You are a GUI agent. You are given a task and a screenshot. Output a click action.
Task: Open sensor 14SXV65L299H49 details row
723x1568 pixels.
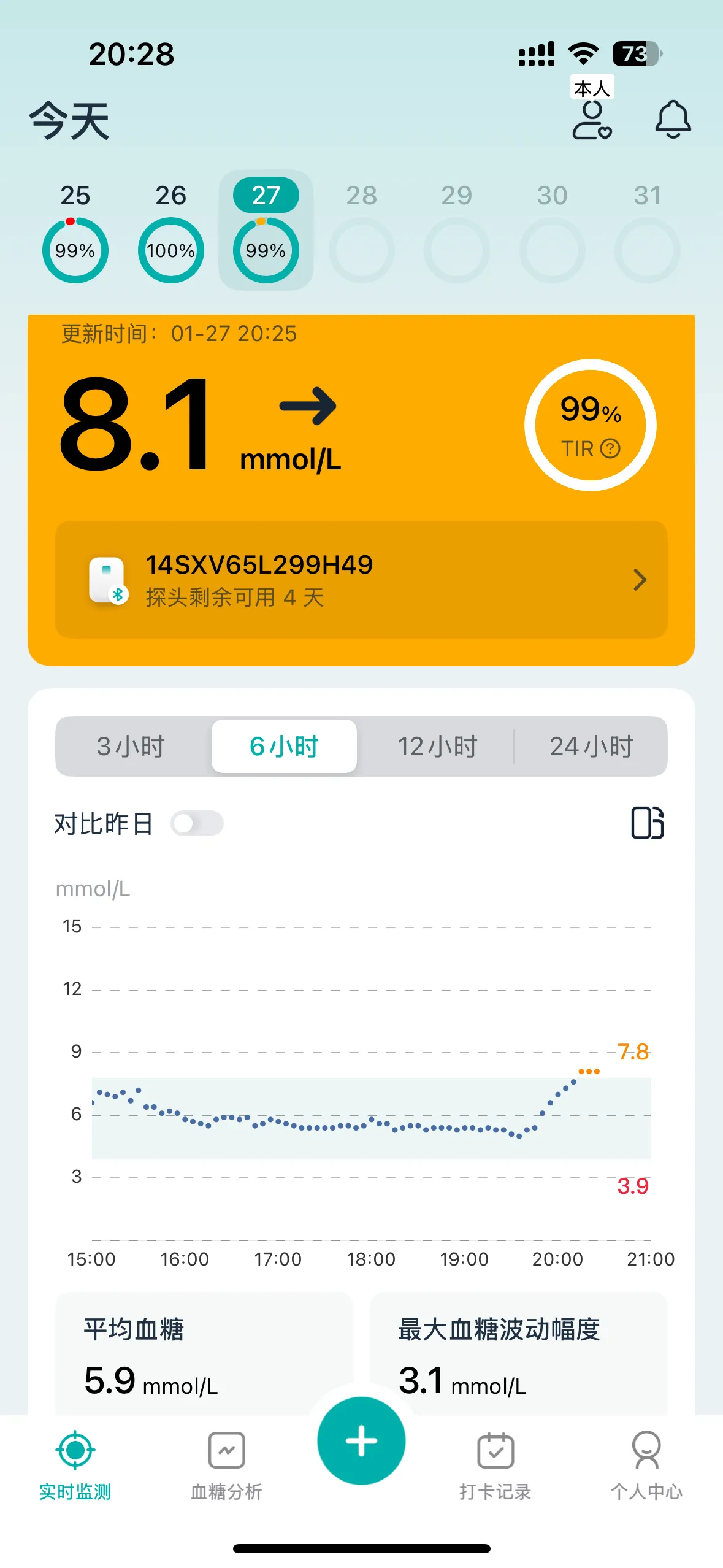click(361, 580)
